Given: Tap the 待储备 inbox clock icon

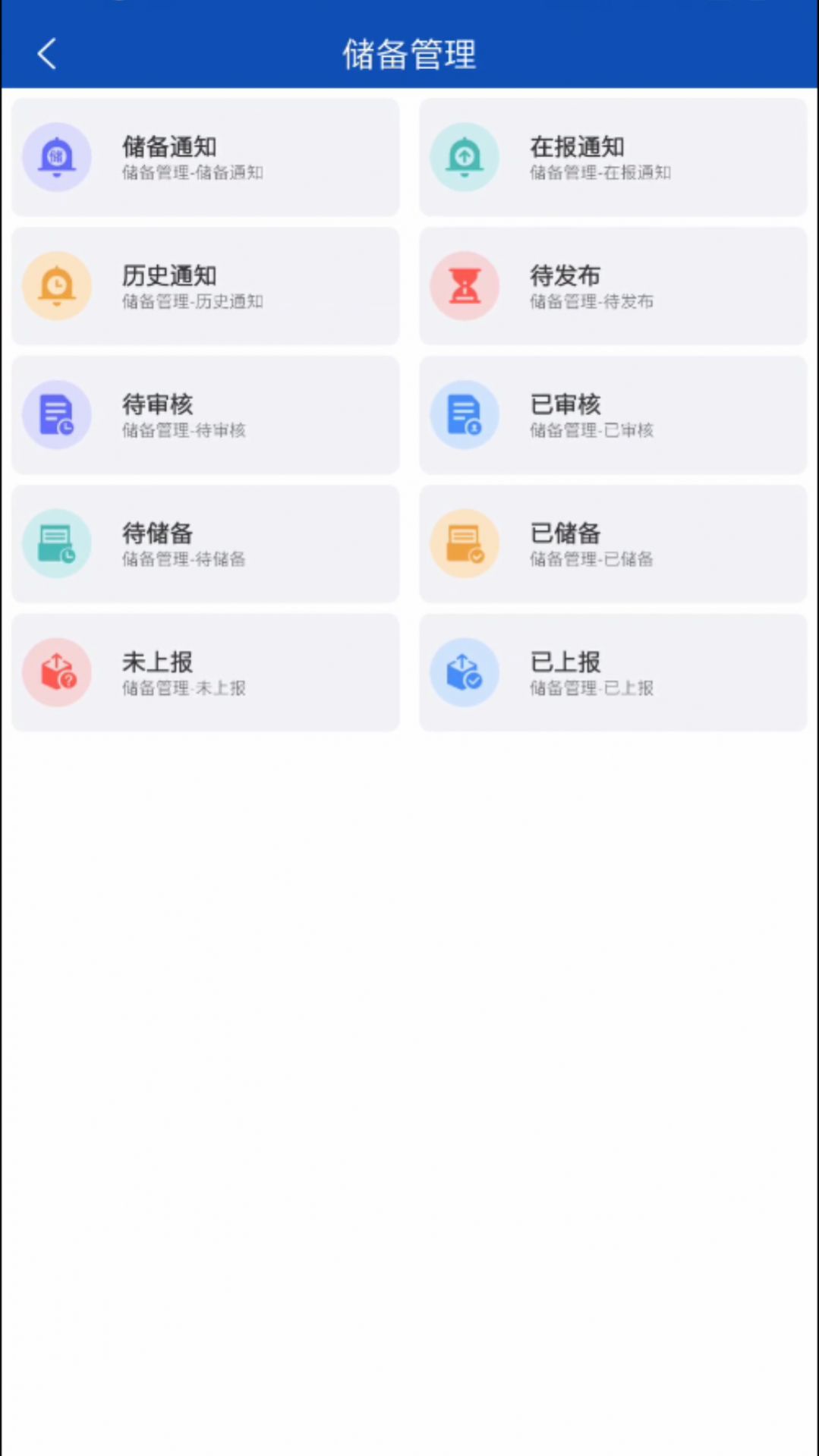Looking at the screenshot, I should tap(57, 544).
